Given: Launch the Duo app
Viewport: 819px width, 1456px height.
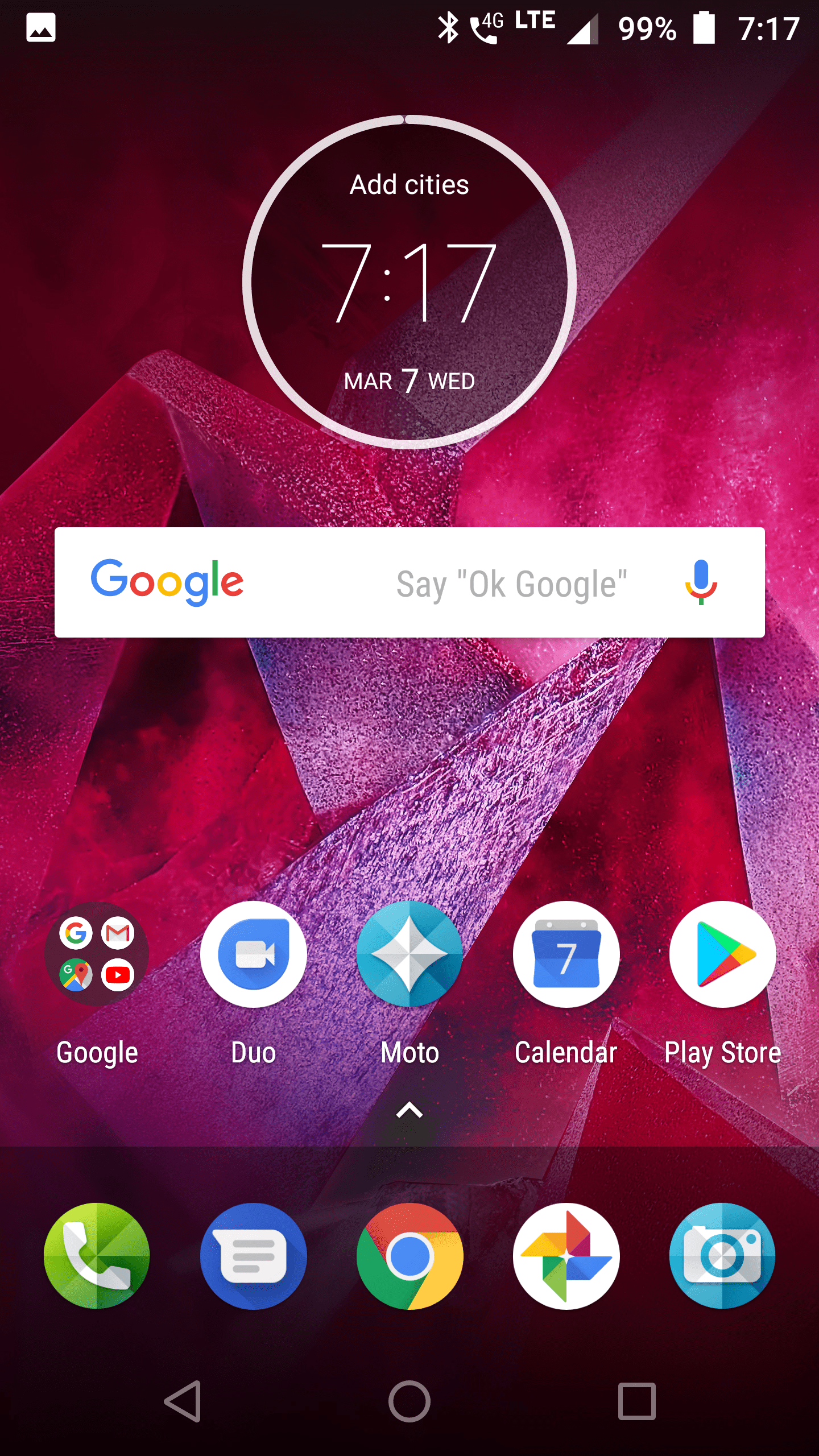Looking at the screenshot, I should pos(254,954).
